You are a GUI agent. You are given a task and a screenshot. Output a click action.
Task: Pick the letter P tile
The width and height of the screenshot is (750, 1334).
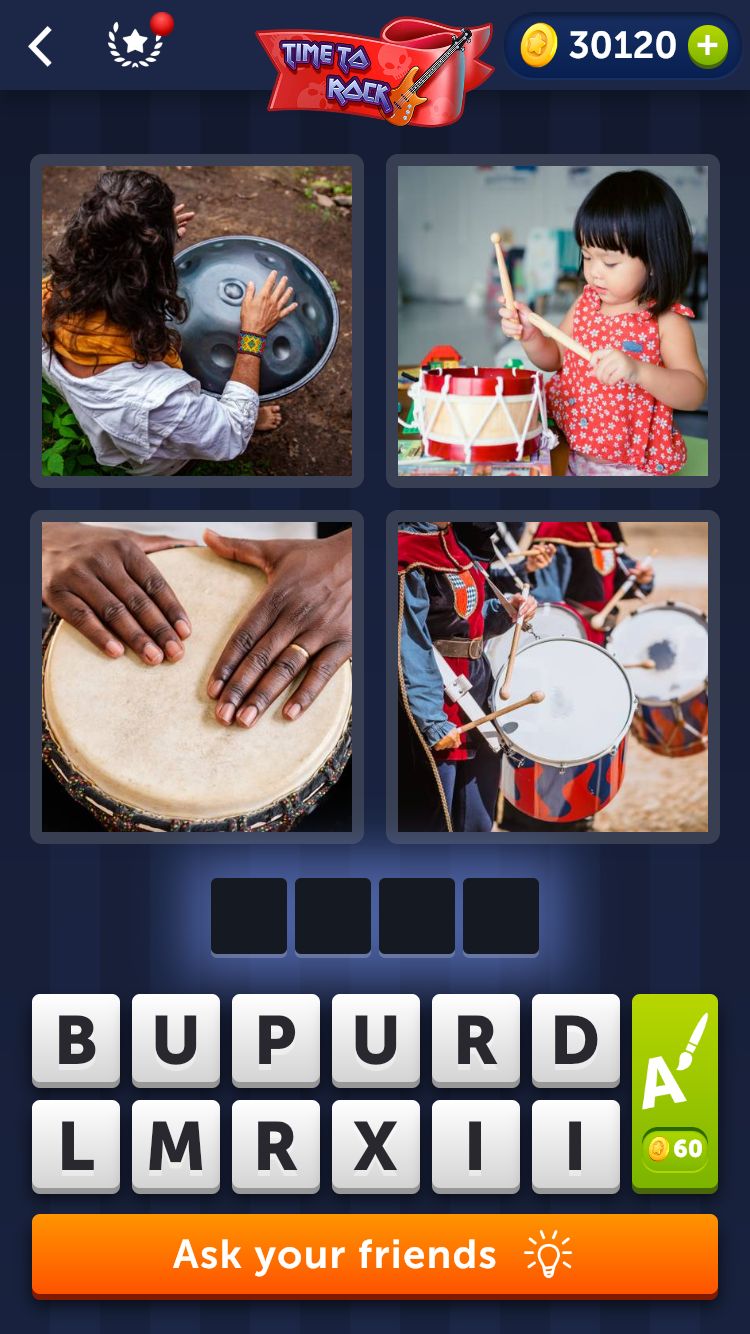(x=276, y=1040)
